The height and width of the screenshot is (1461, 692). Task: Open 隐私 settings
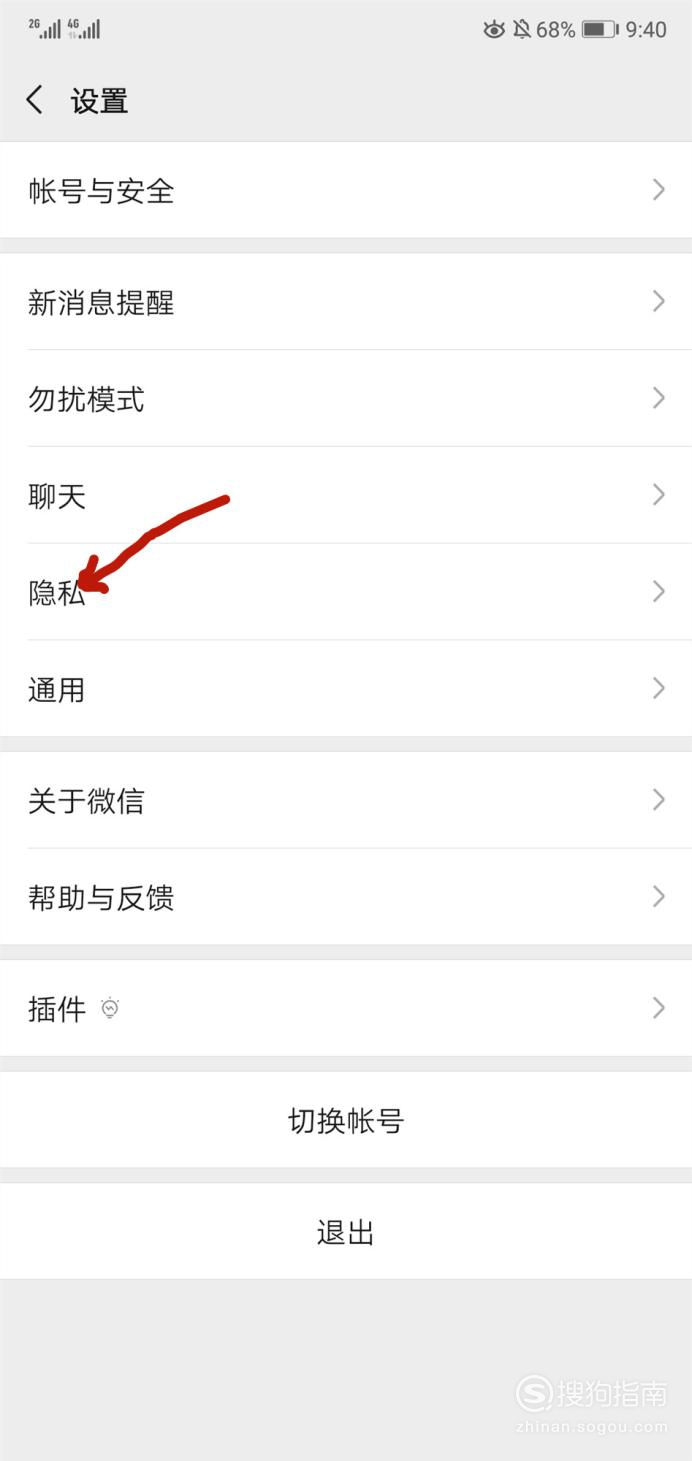(x=346, y=592)
